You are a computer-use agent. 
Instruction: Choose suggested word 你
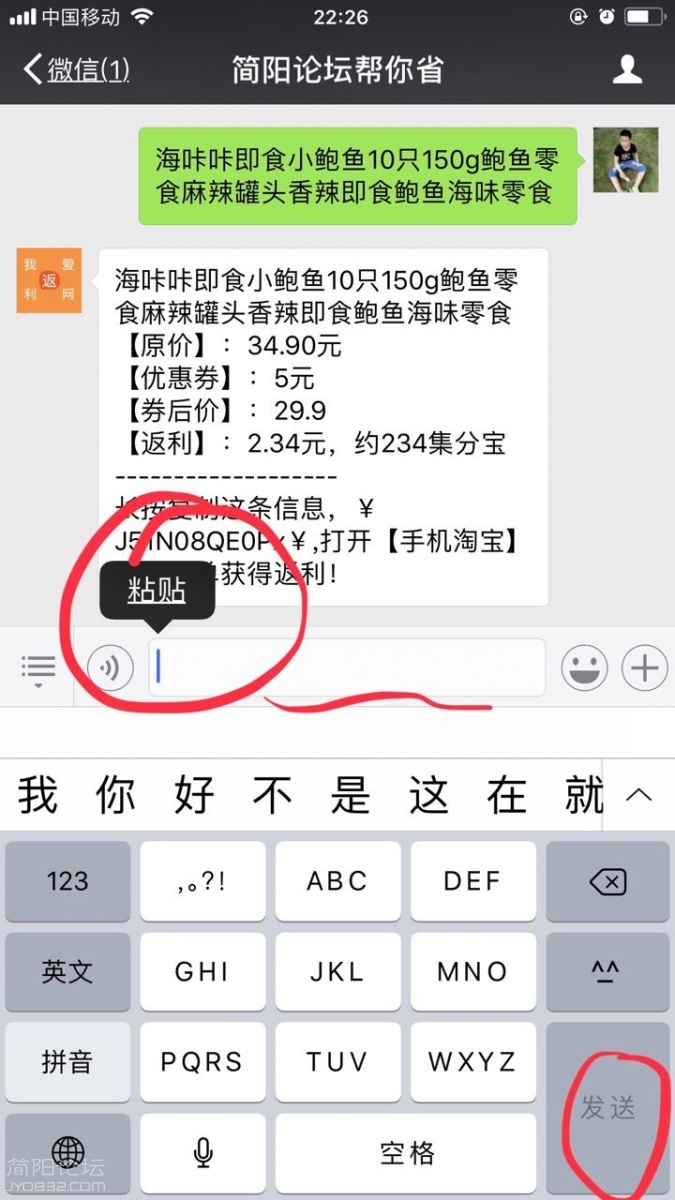tap(116, 796)
